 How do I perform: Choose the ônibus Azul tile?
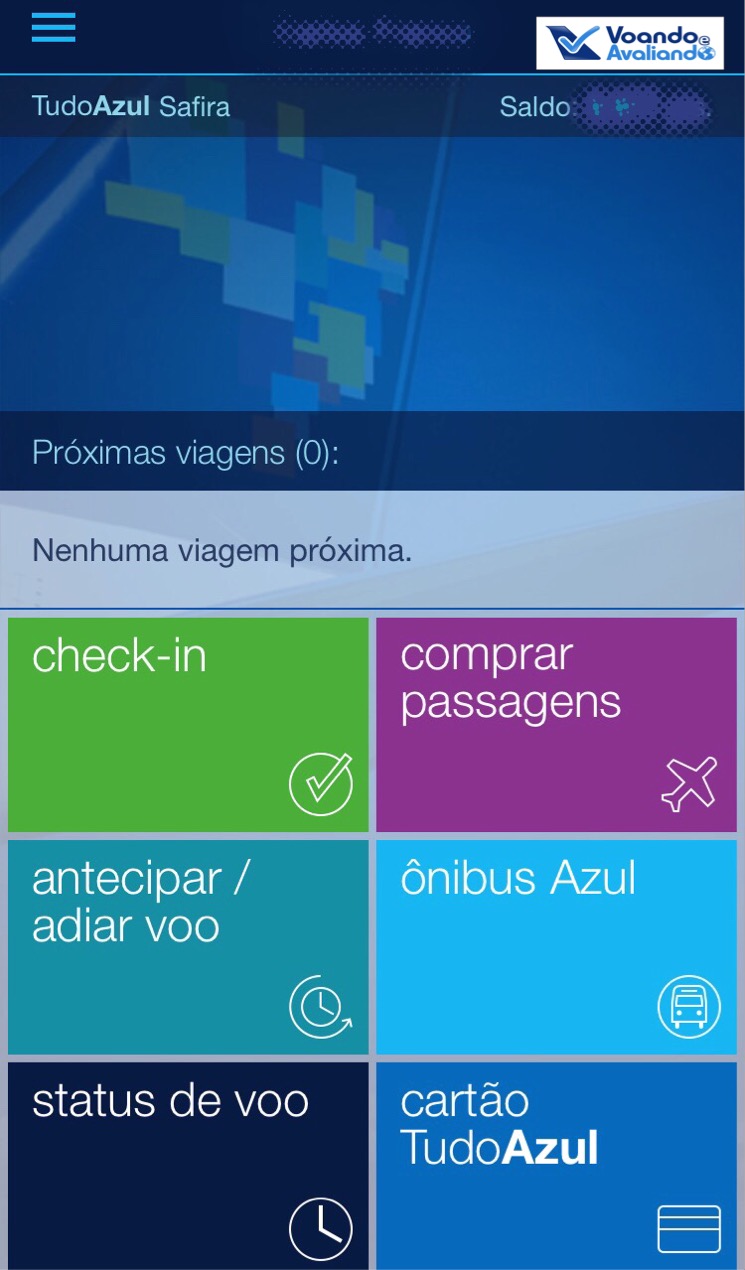point(556,946)
